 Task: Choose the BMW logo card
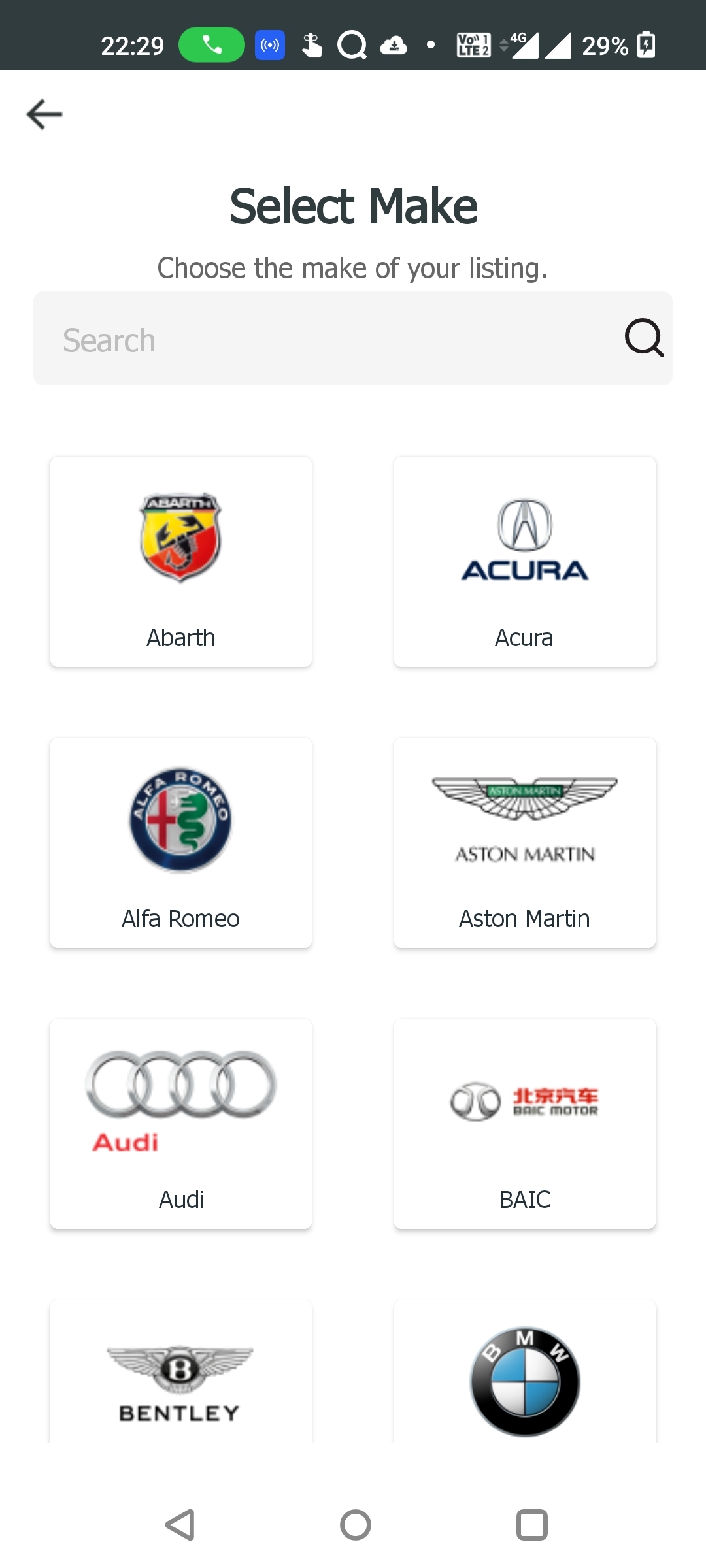525,1371
